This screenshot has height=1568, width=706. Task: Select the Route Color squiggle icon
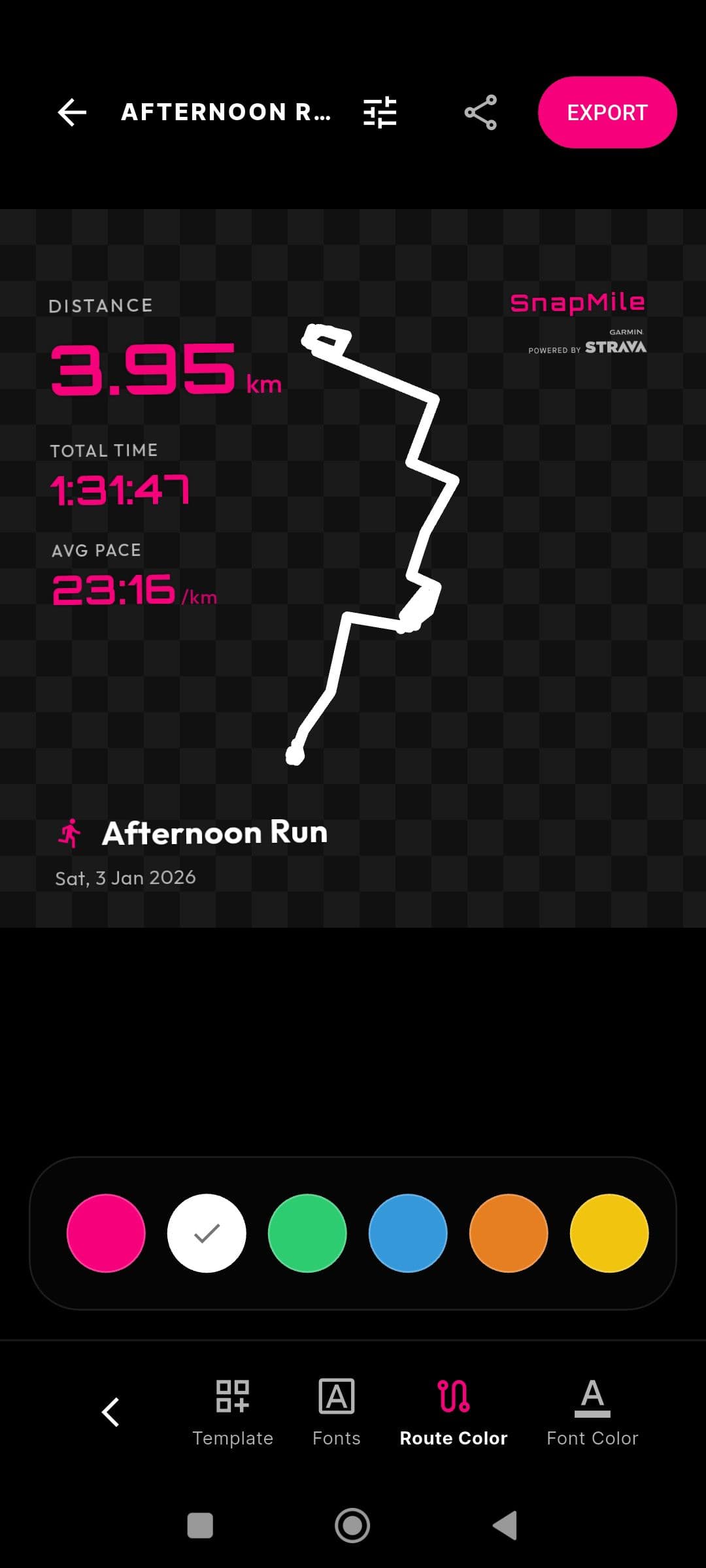pos(453,1397)
